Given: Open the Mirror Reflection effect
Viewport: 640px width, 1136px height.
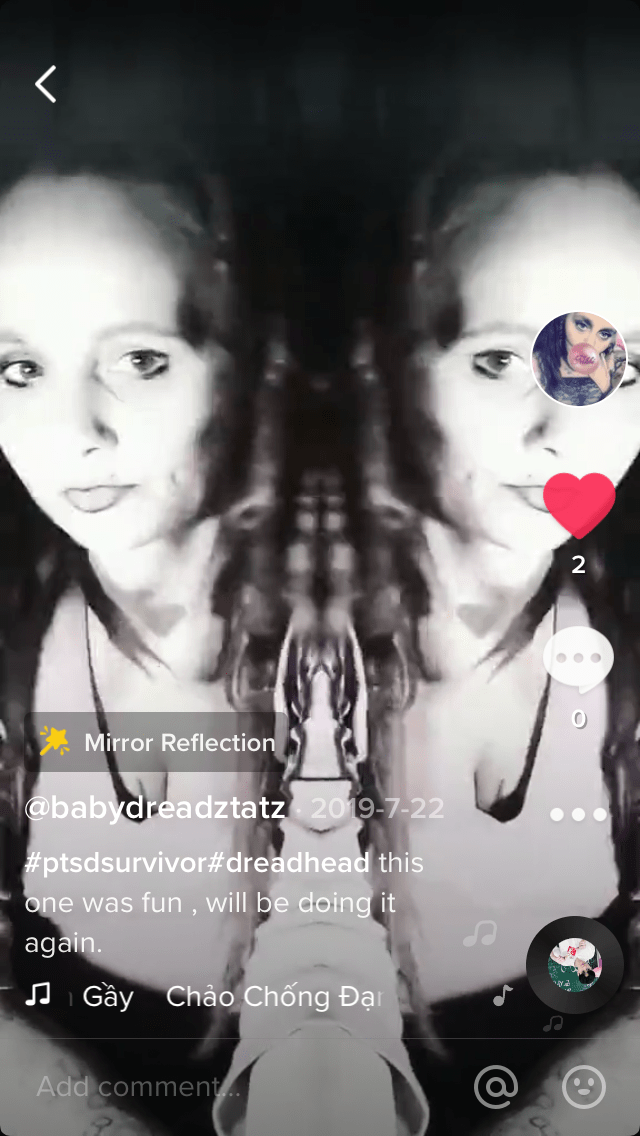Looking at the screenshot, I should click(x=156, y=742).
